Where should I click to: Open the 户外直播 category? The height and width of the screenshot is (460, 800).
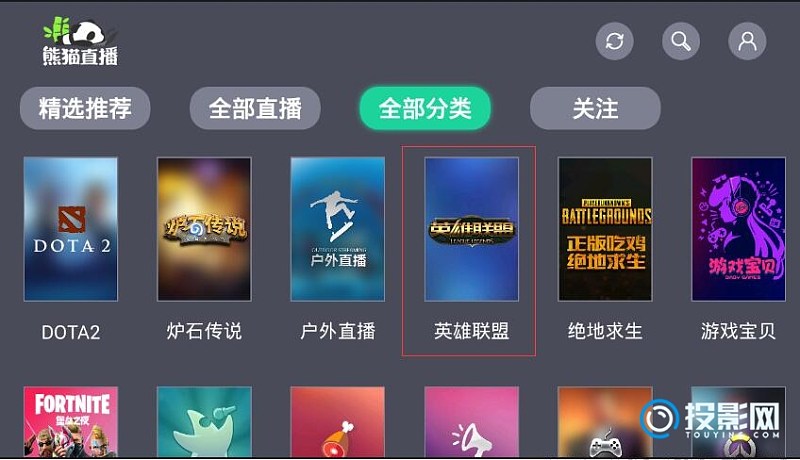(338, 229)
